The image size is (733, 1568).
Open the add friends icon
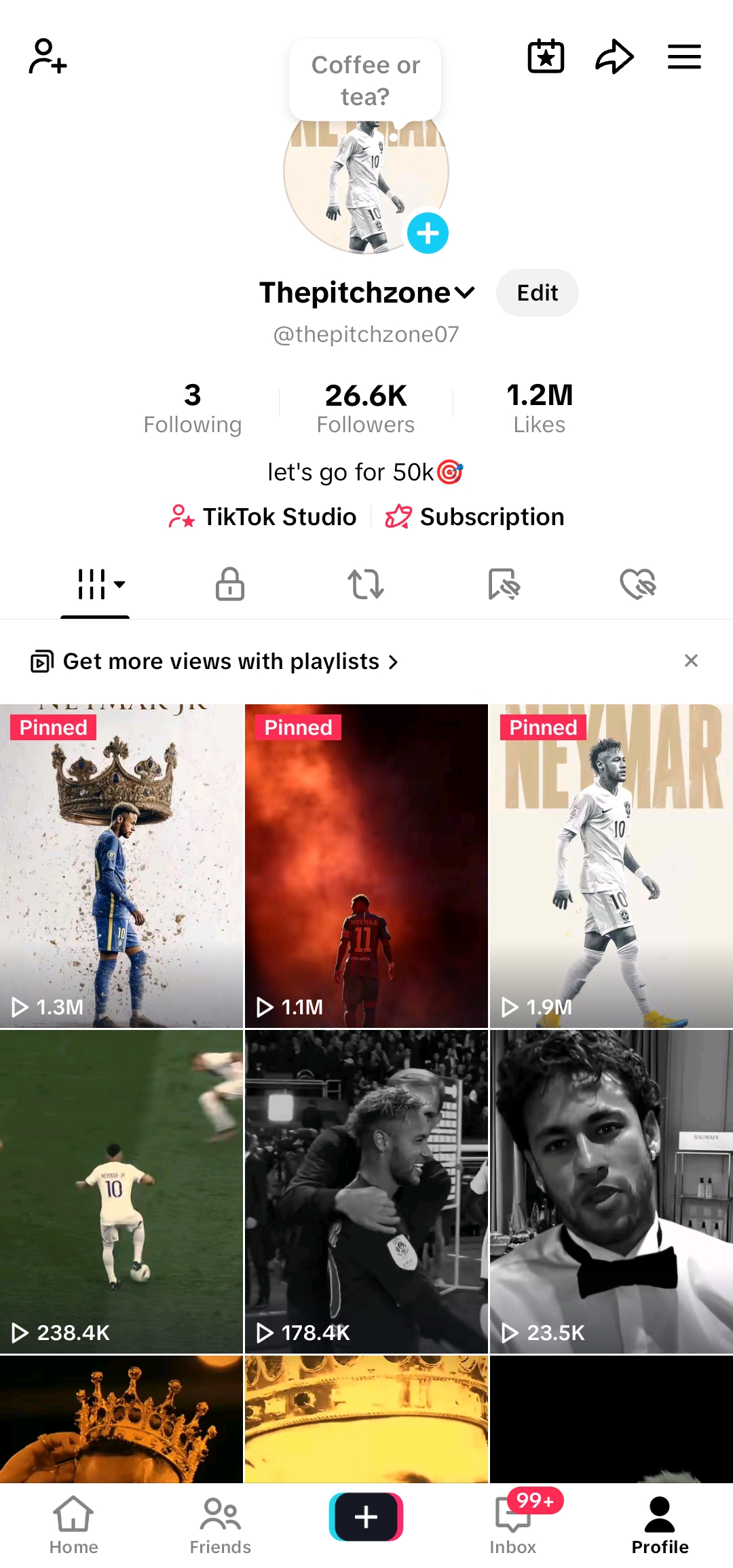(x=48, y=56)
